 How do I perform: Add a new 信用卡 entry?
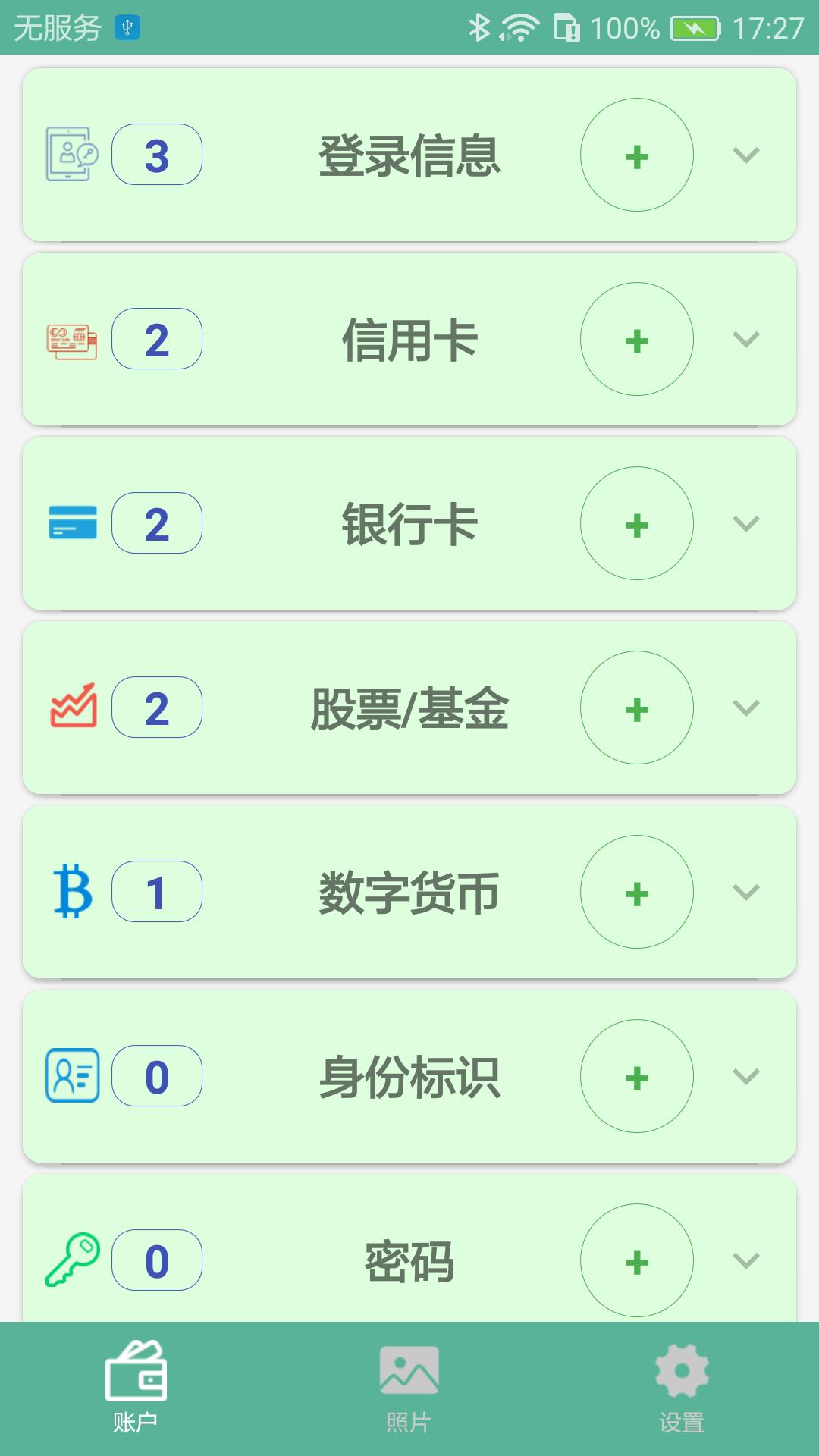click(x=637, y=340)
